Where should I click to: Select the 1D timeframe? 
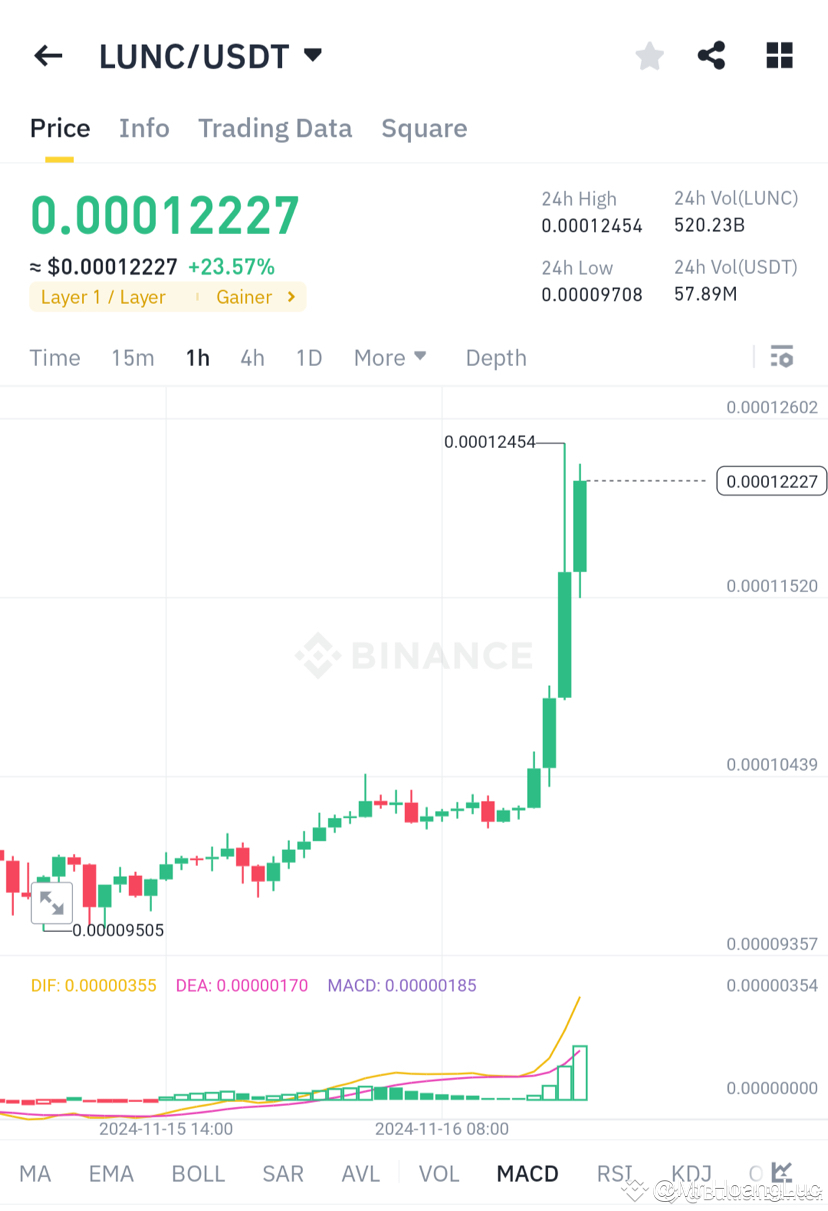click(x=308, y=357)
